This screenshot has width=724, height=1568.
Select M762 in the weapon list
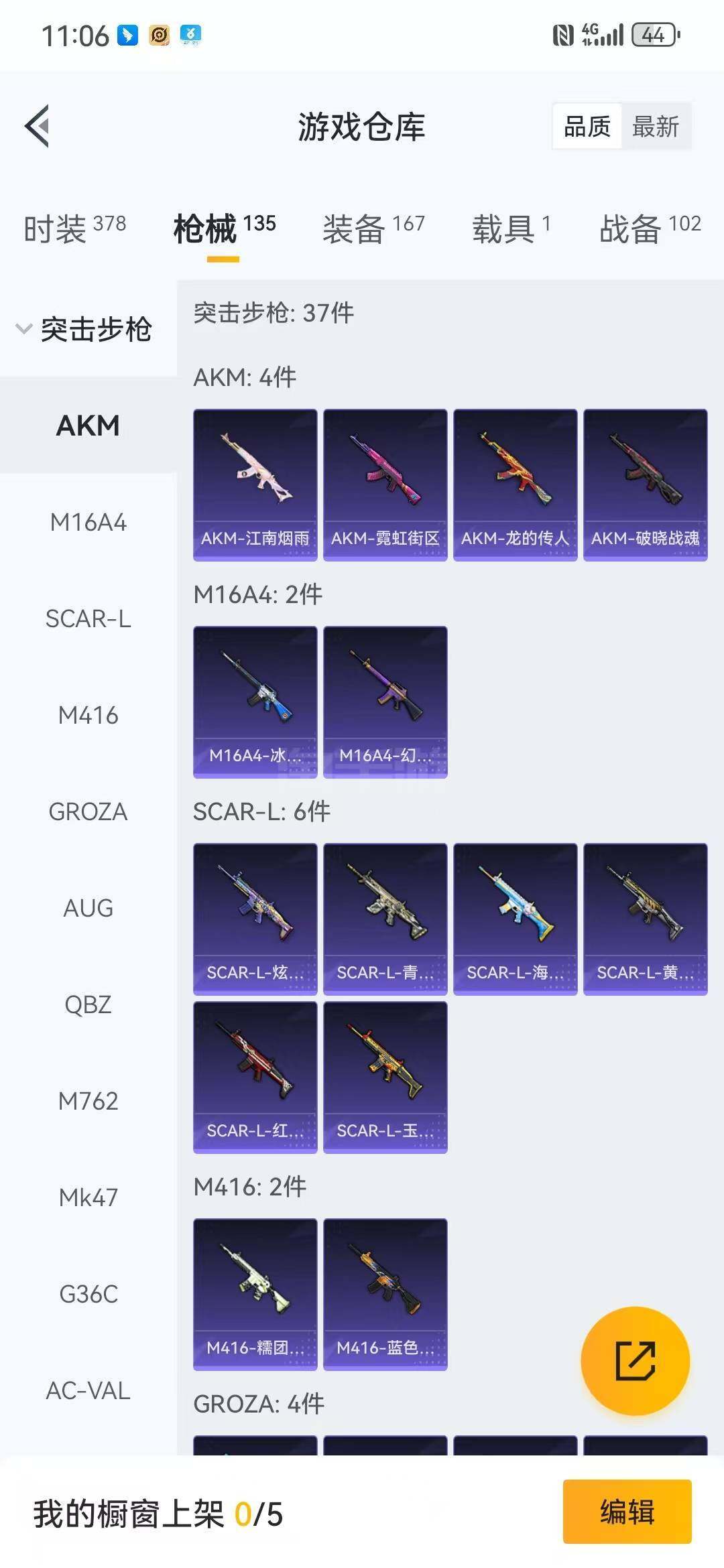click(x=88, y=1101)
